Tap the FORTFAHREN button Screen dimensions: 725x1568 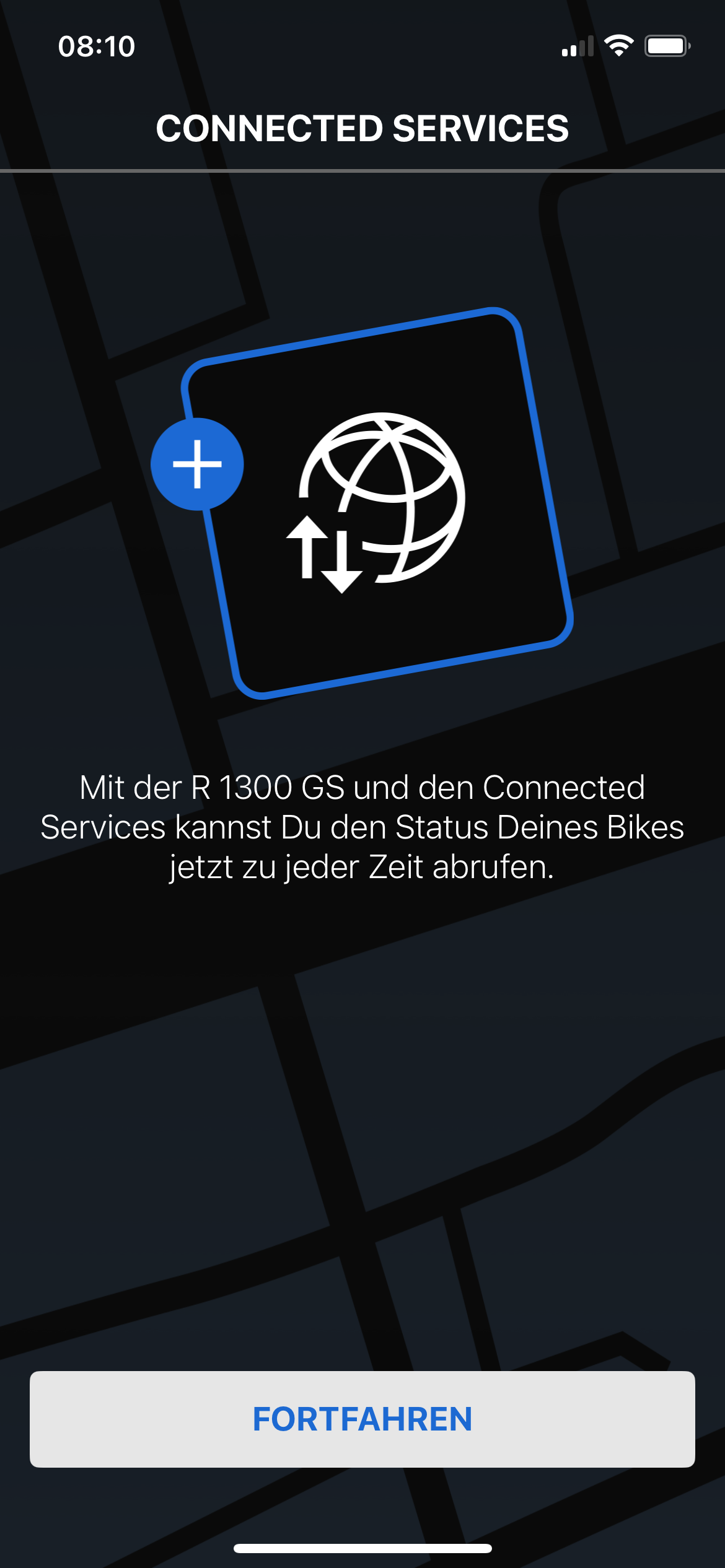362,1419
